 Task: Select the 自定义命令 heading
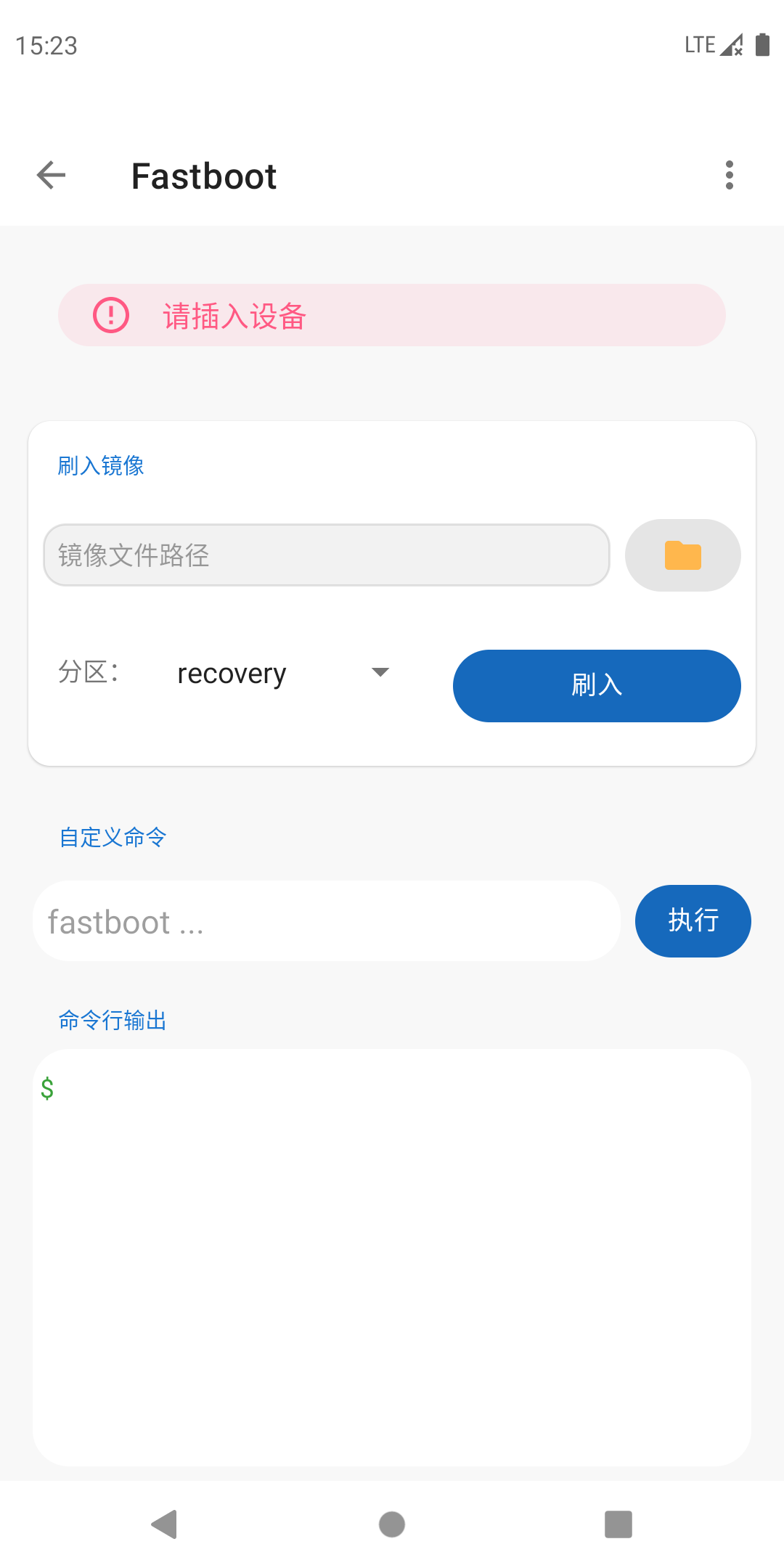pos(113,837)
